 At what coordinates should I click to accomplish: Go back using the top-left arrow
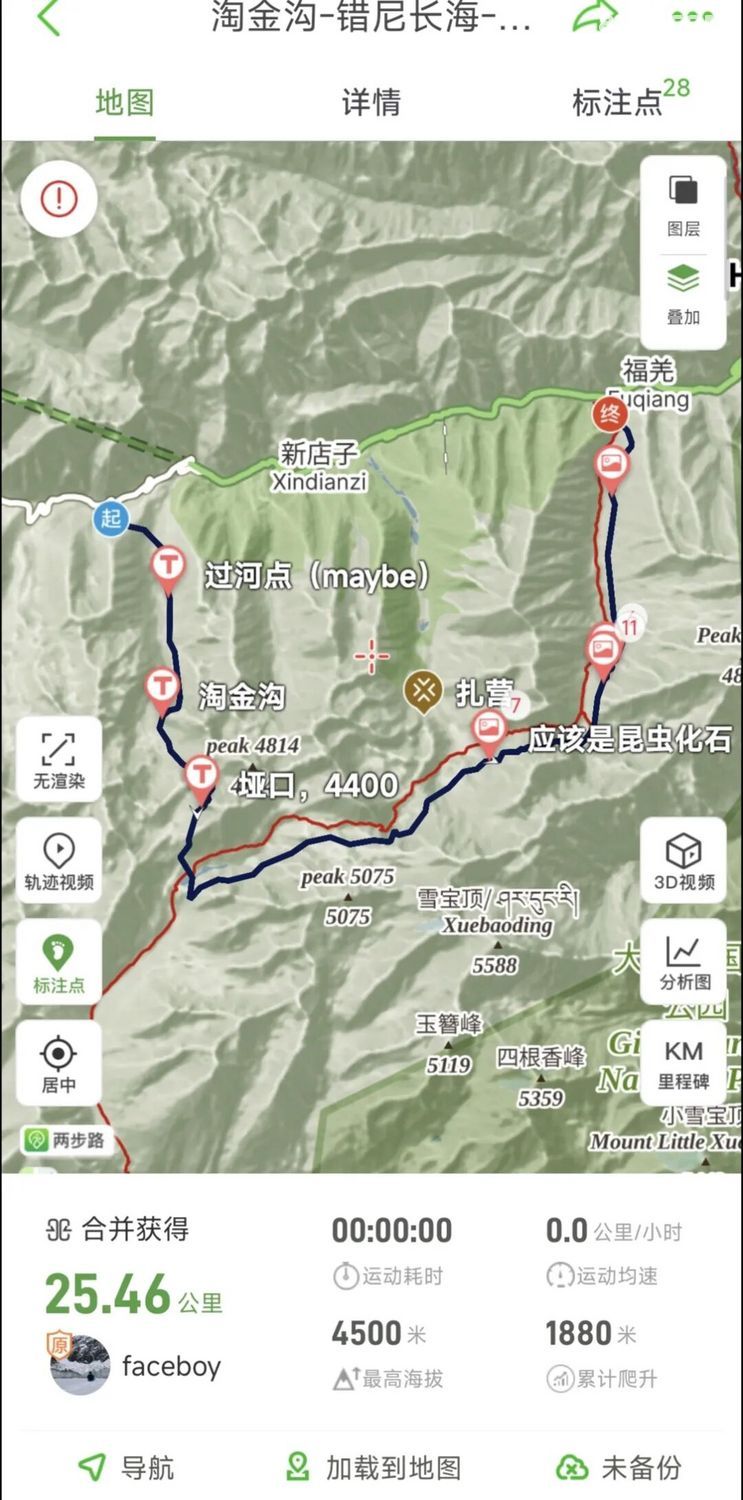click(47, 18)
